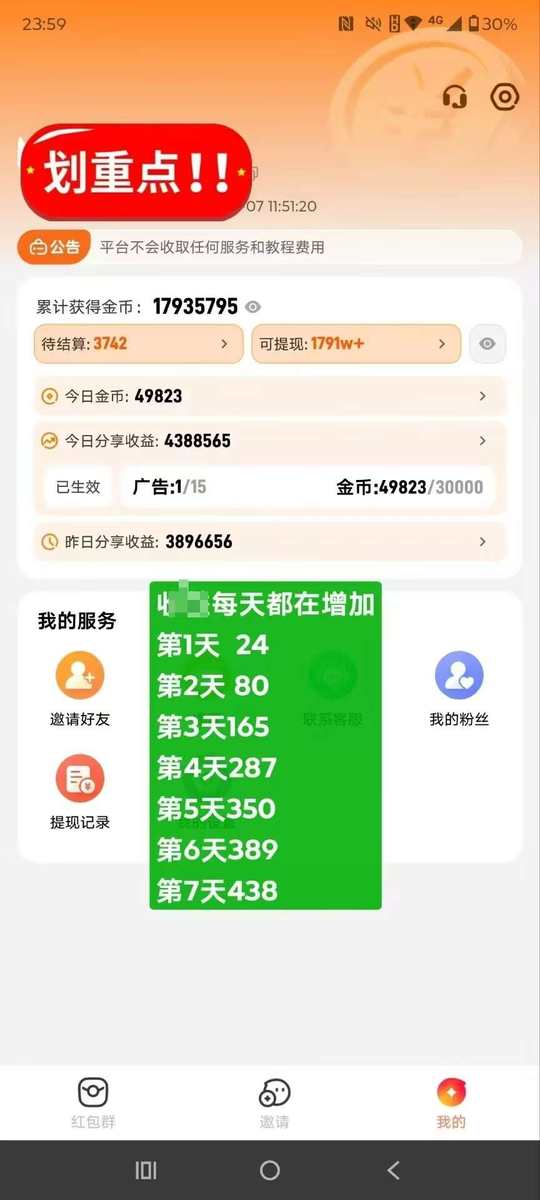This screenshot has height=1200, width=540.
Task: Read the 公告 announcement bar
Action: pyautogui.click(x=270, y=247)
